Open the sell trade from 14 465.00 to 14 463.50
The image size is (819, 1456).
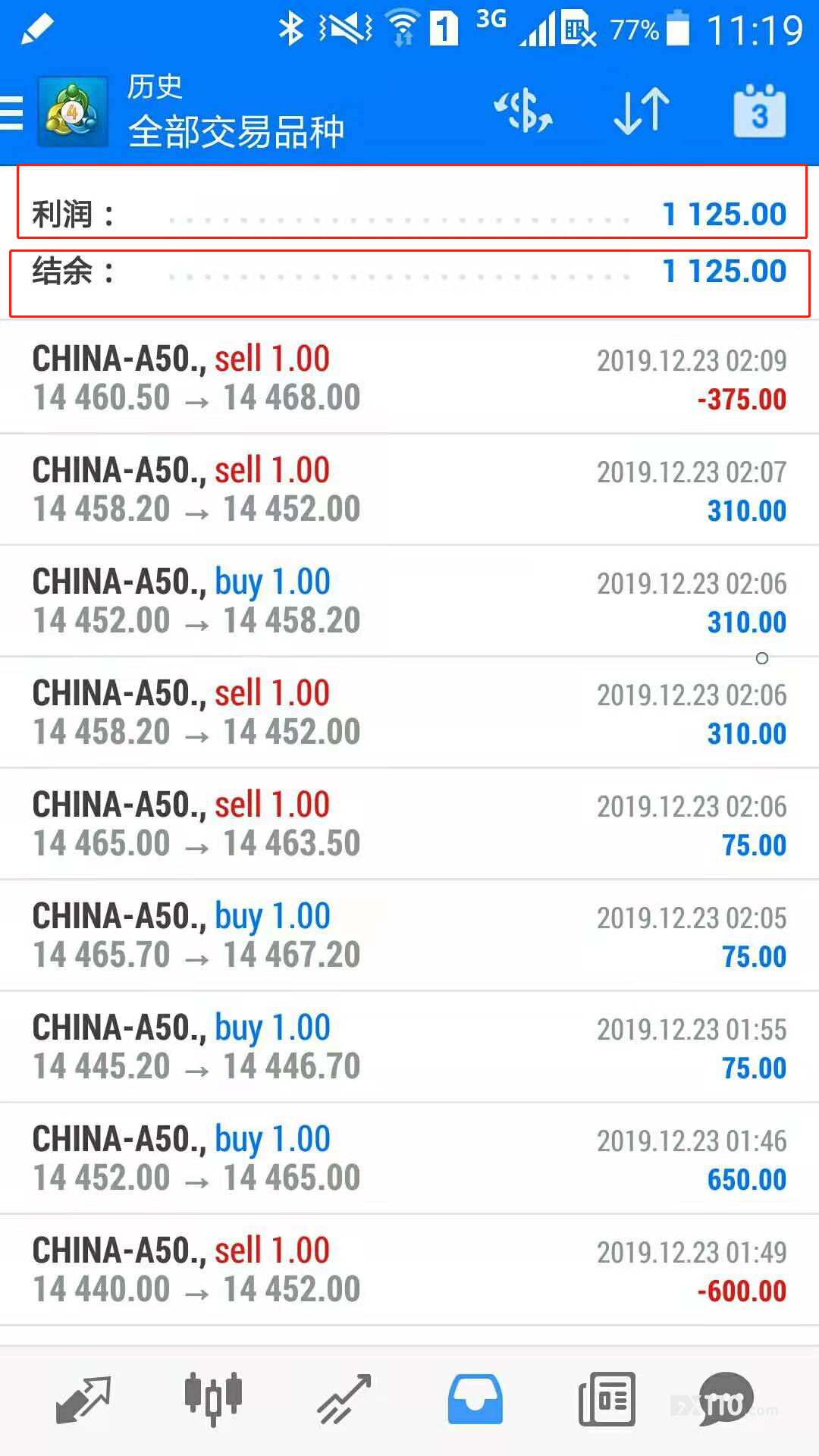click(409, 824)
